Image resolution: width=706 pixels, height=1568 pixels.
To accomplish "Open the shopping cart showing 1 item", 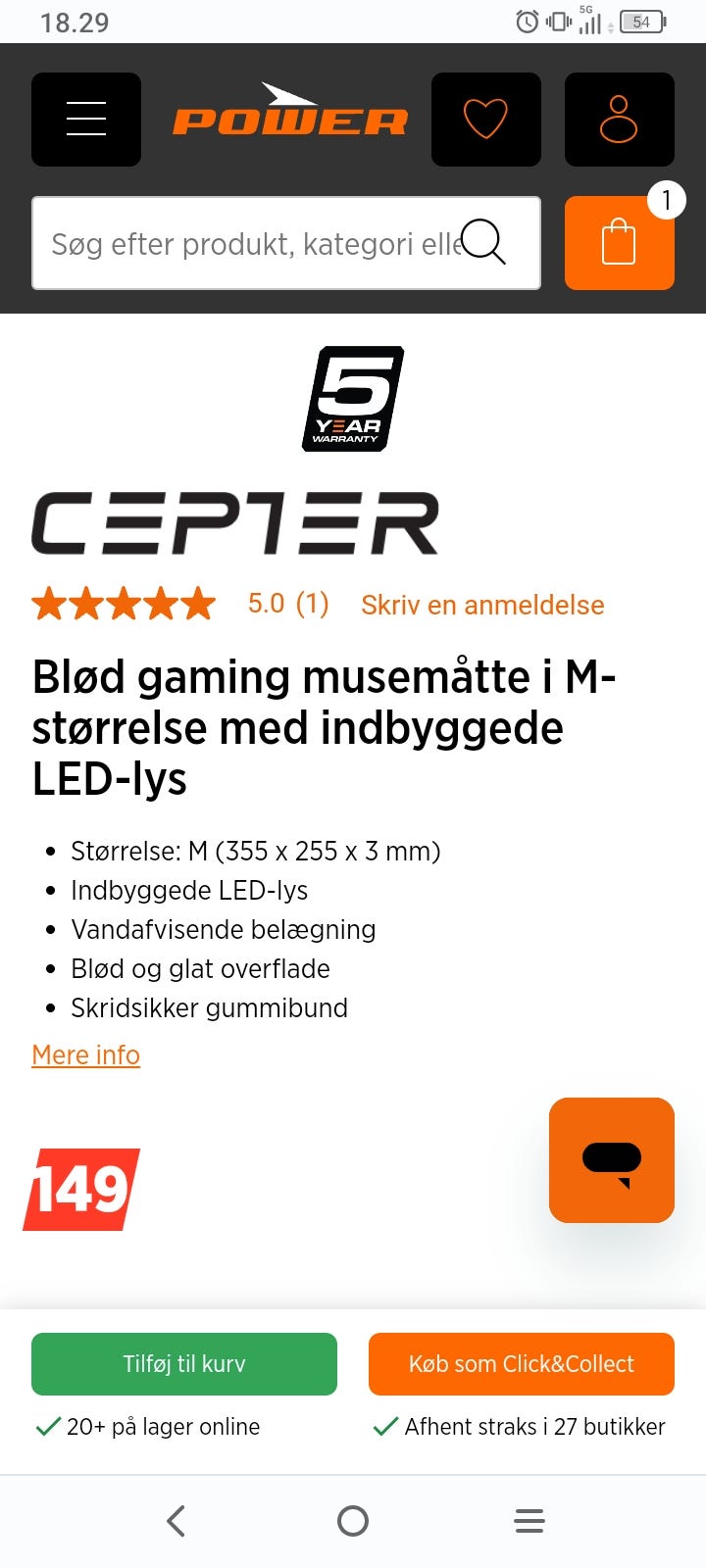I will [619, 243].
